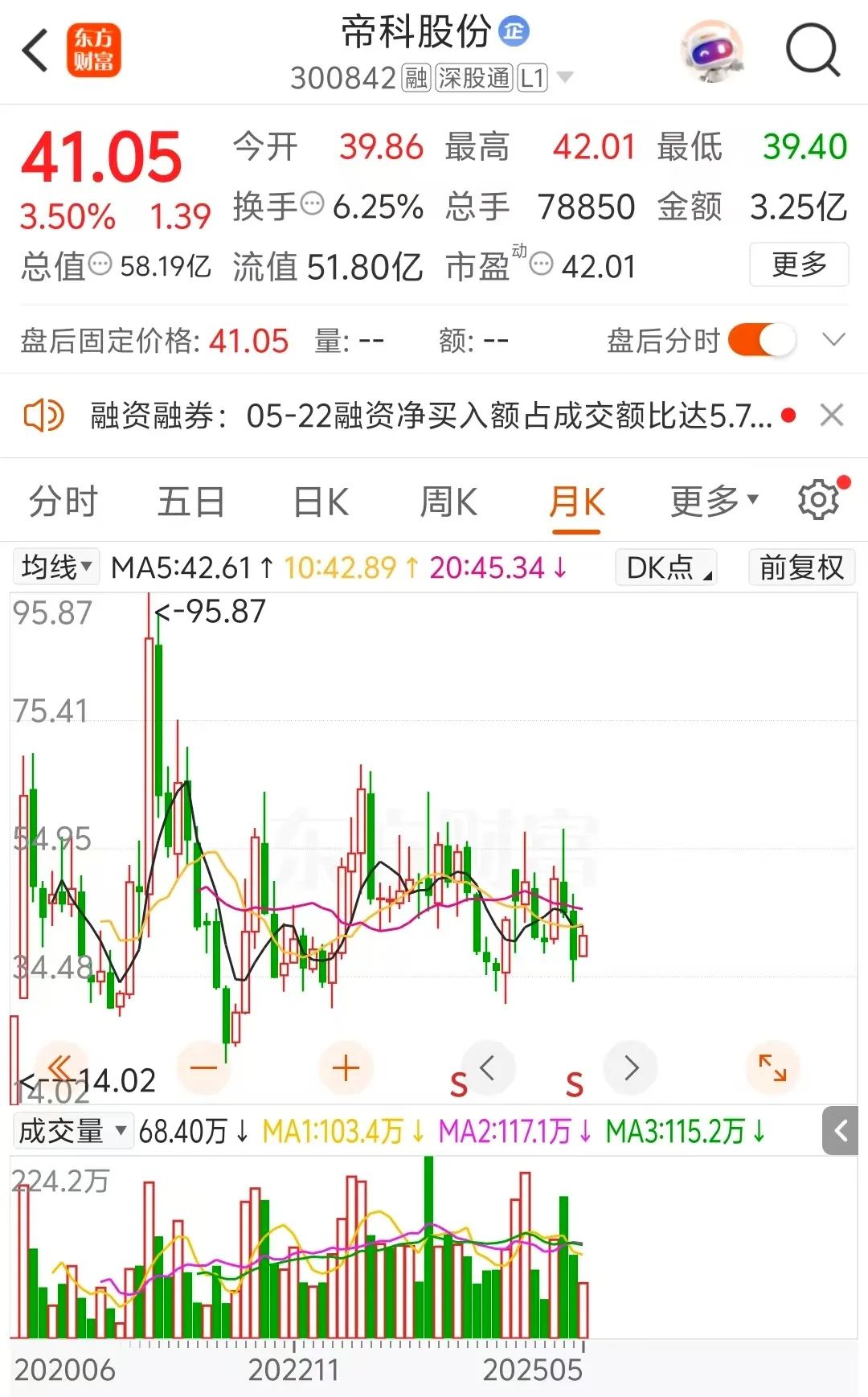The height and width of the screenshot is (1397, 868).
Task: Open the 更多 chart period dropdown
Action: tap(714, 502)
